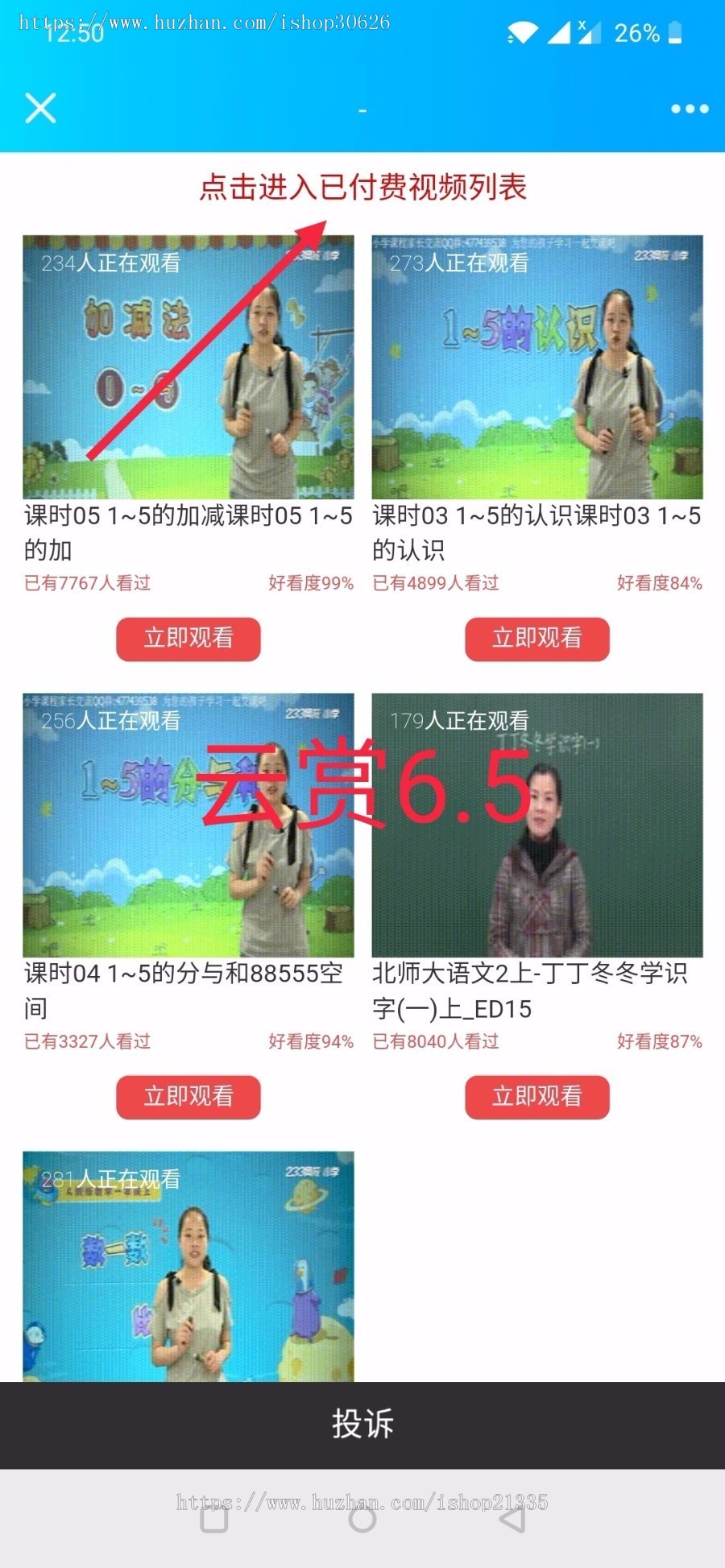Tap 立即观看 under 课时03 1~5的认识
Screen dimensions: 725x1568
coord(536,639)
